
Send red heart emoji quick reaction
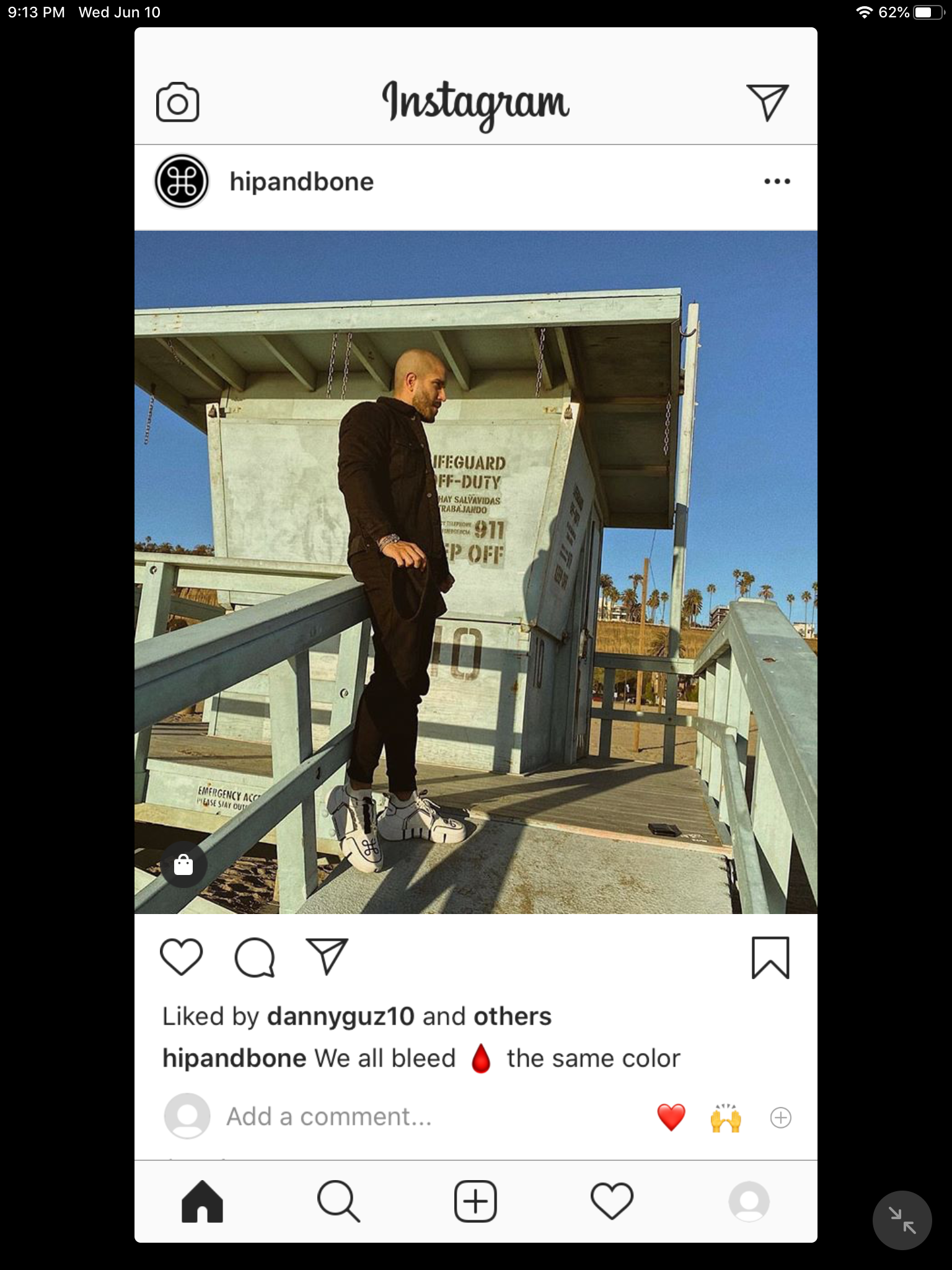[671, 1117]
